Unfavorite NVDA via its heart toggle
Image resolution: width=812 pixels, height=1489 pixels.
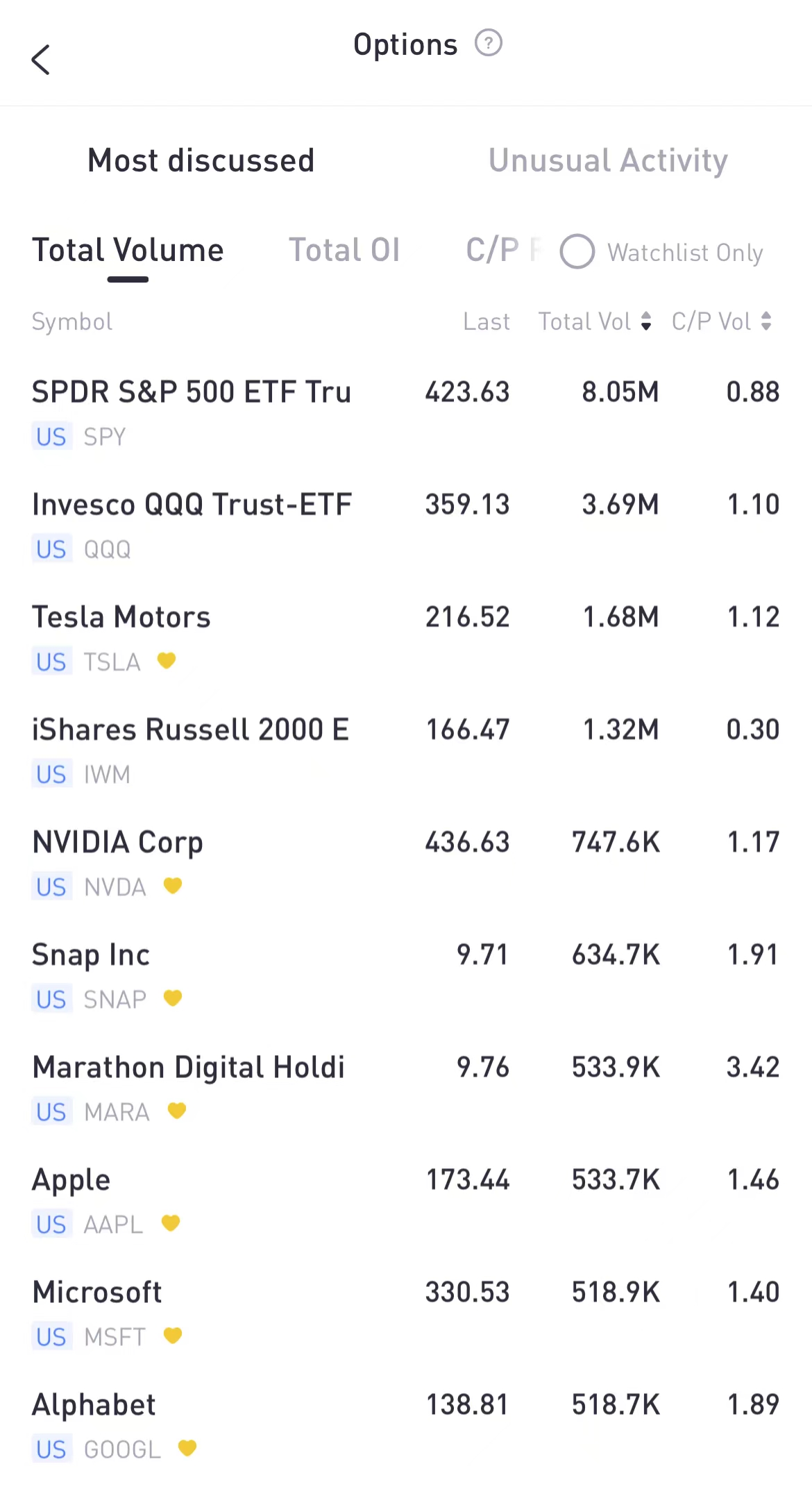coord(173,886)
